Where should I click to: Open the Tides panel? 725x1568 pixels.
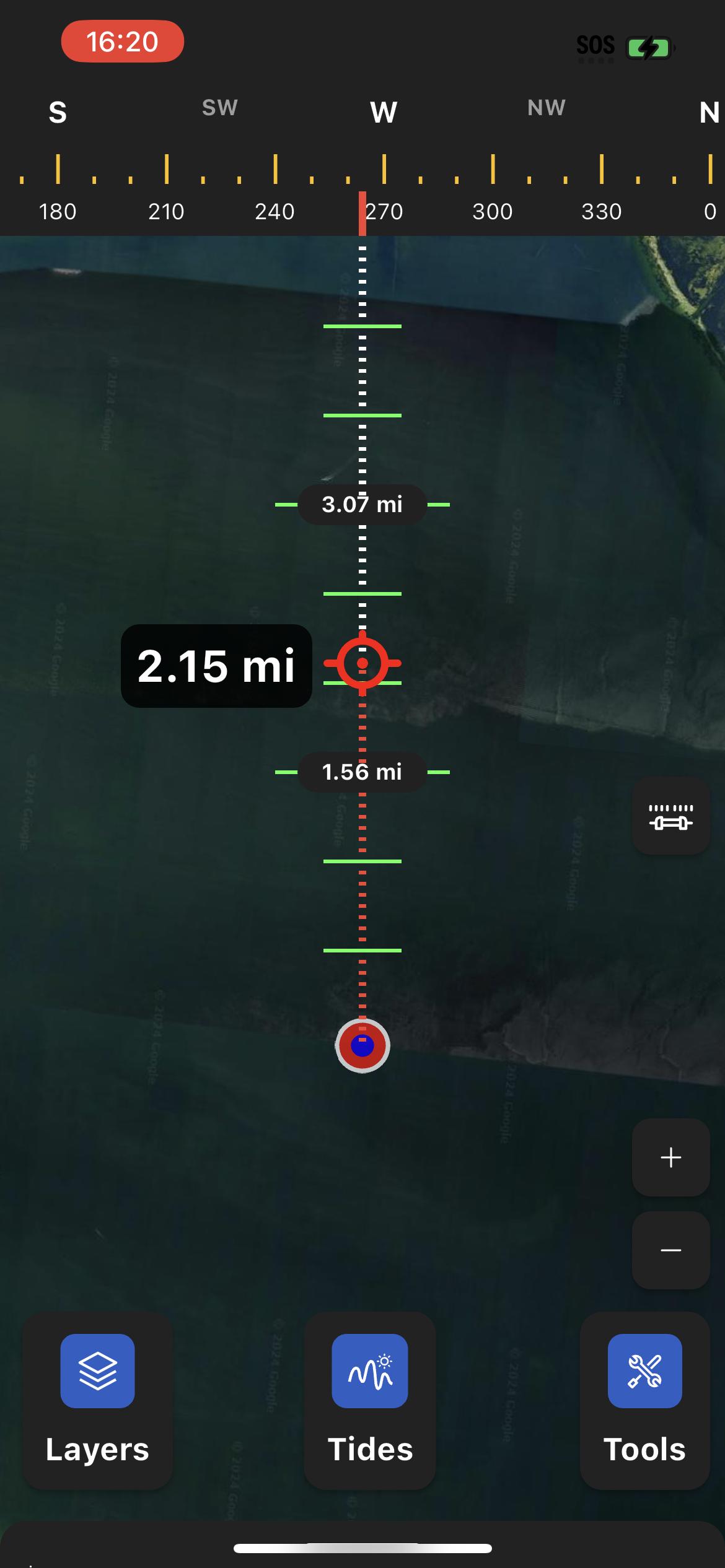click(370, 1400)
